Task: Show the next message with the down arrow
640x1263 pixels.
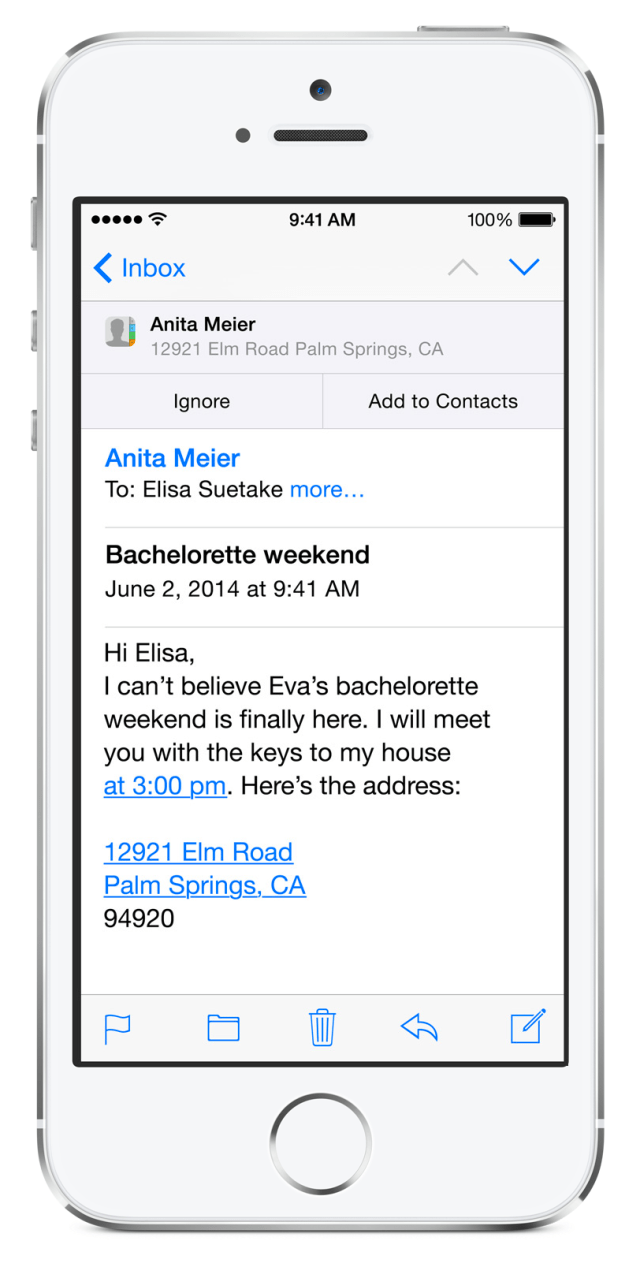Action: point(523,267)
